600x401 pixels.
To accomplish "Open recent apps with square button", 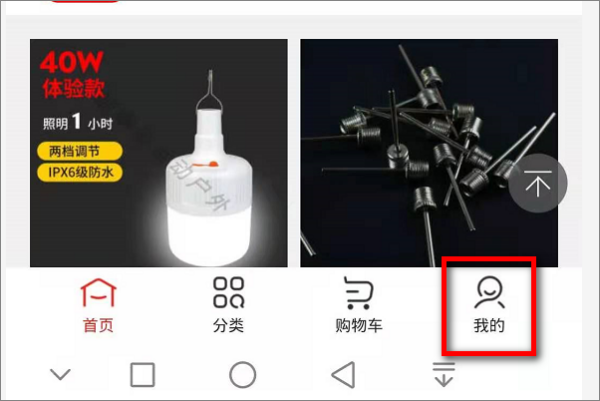I will coord(143,375).
